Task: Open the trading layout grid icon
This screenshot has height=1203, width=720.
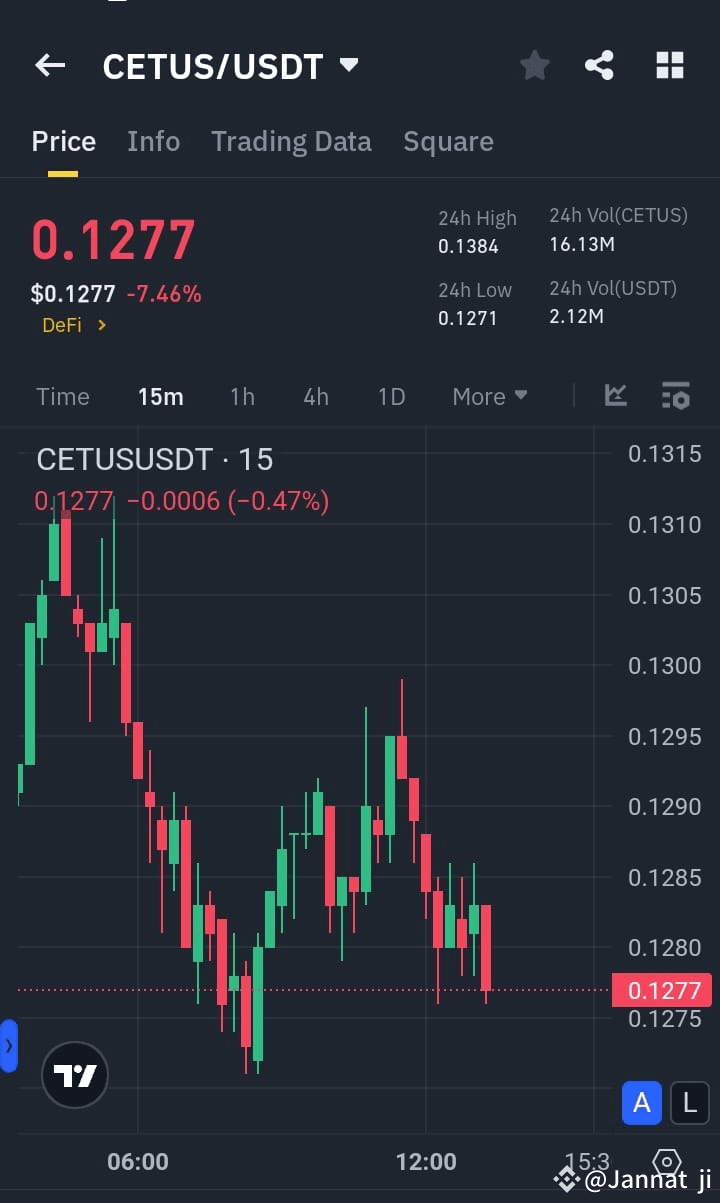Action: click(x=668, y=65)
